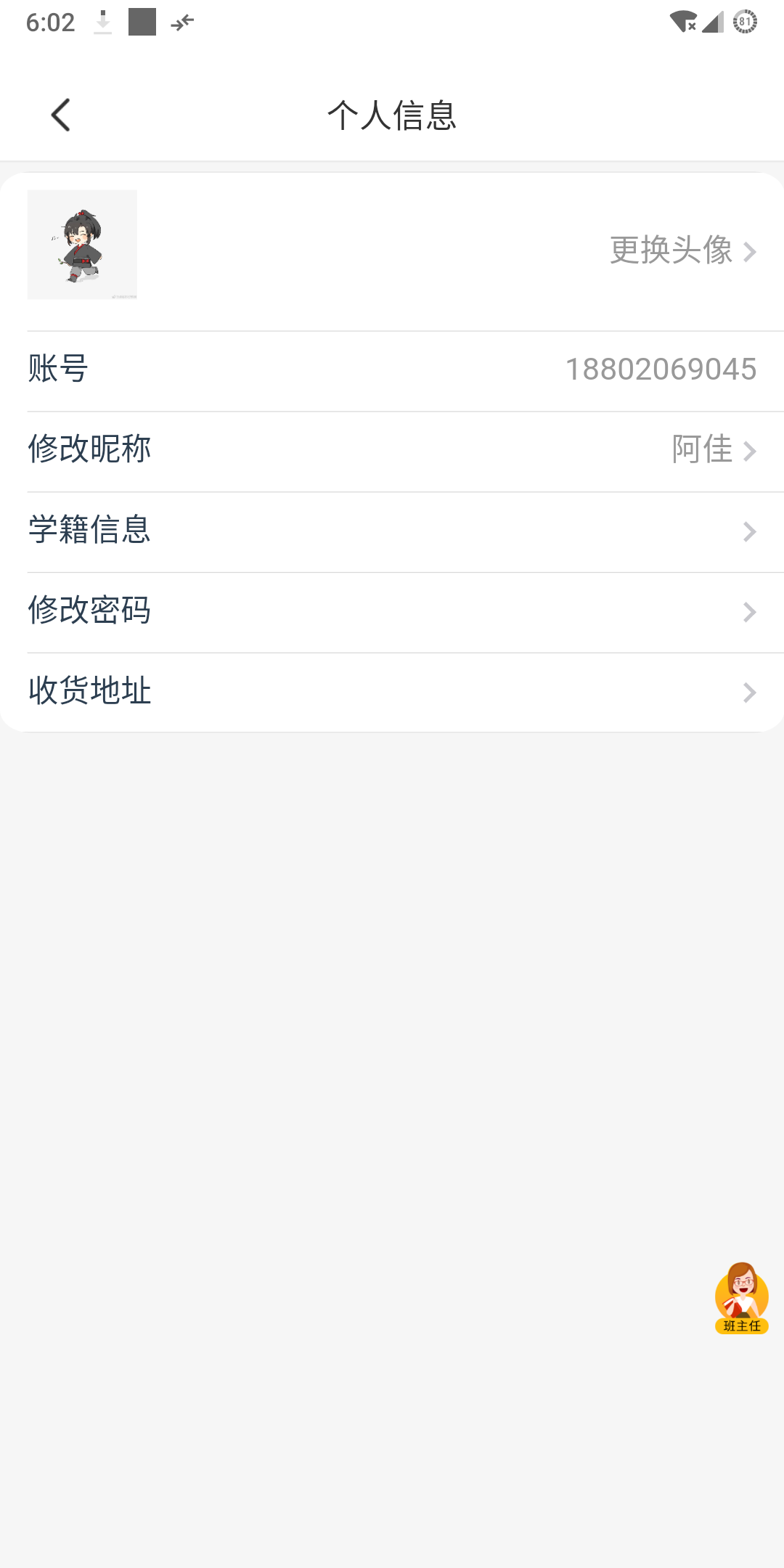This screenshot has width=784, height=1568.
Task: Expand the 更换头像 chevron
Action: pyautogui.click(x=751, y=253)
